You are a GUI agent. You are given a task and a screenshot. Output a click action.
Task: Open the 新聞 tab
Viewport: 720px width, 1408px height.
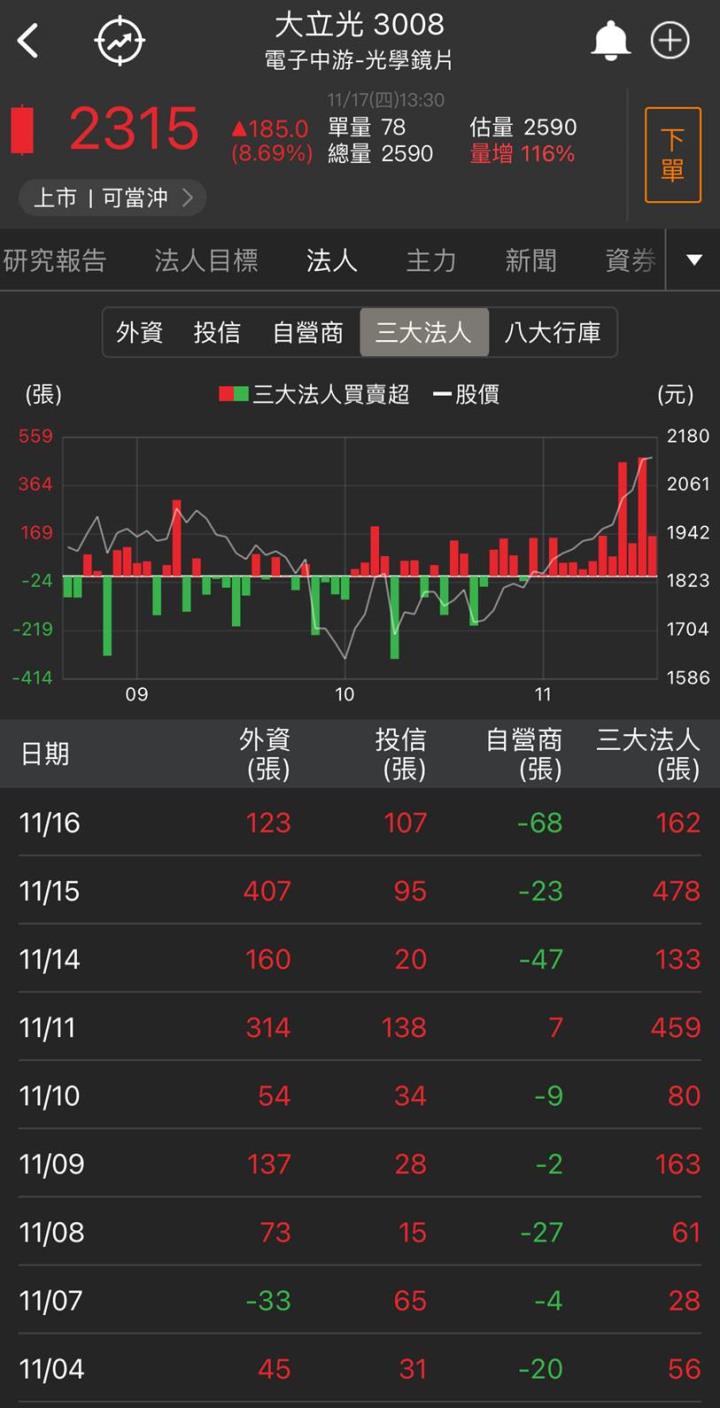(531, 261)
